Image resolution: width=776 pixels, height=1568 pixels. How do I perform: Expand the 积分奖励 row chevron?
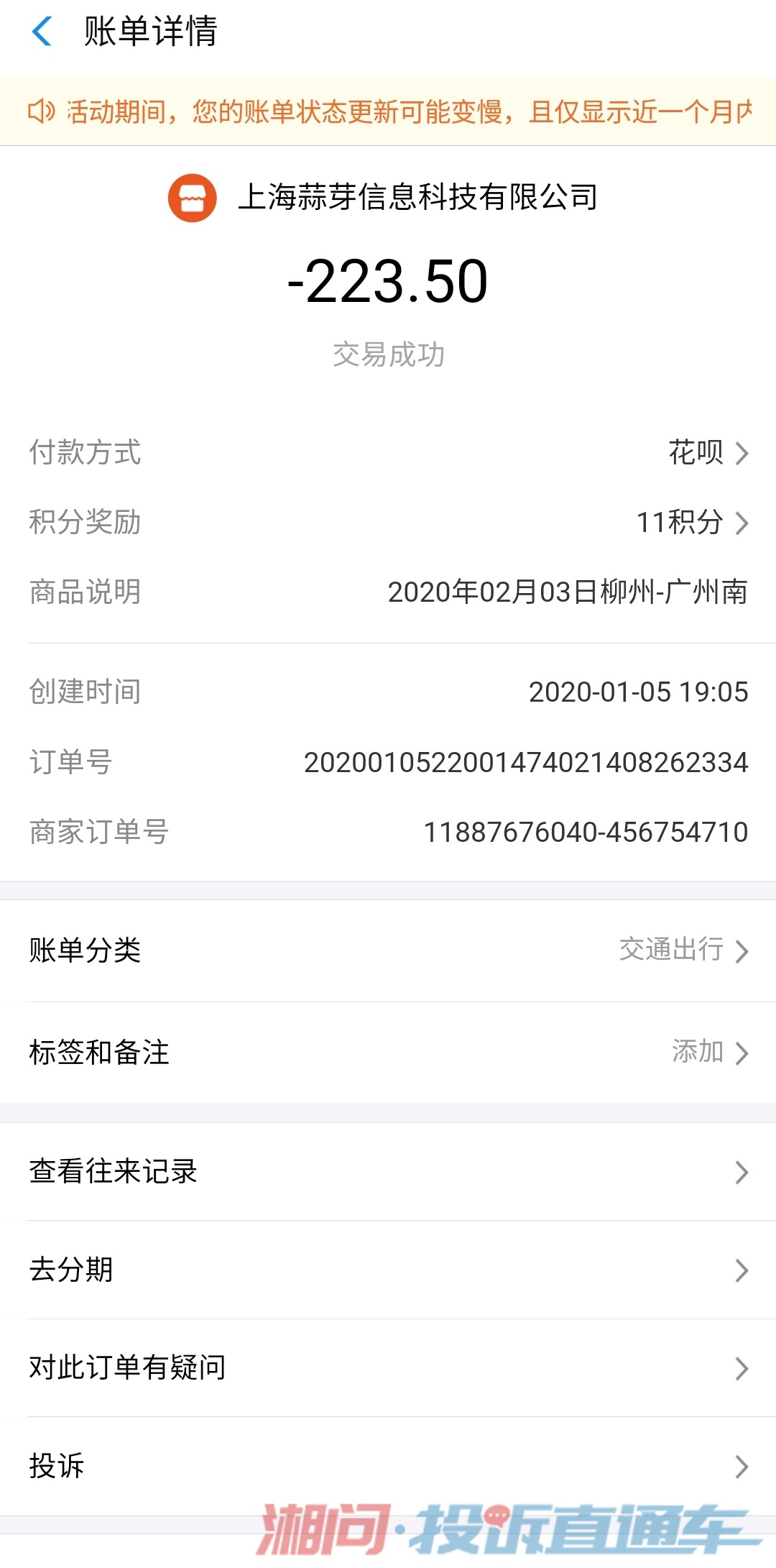(x=743, y=523)
